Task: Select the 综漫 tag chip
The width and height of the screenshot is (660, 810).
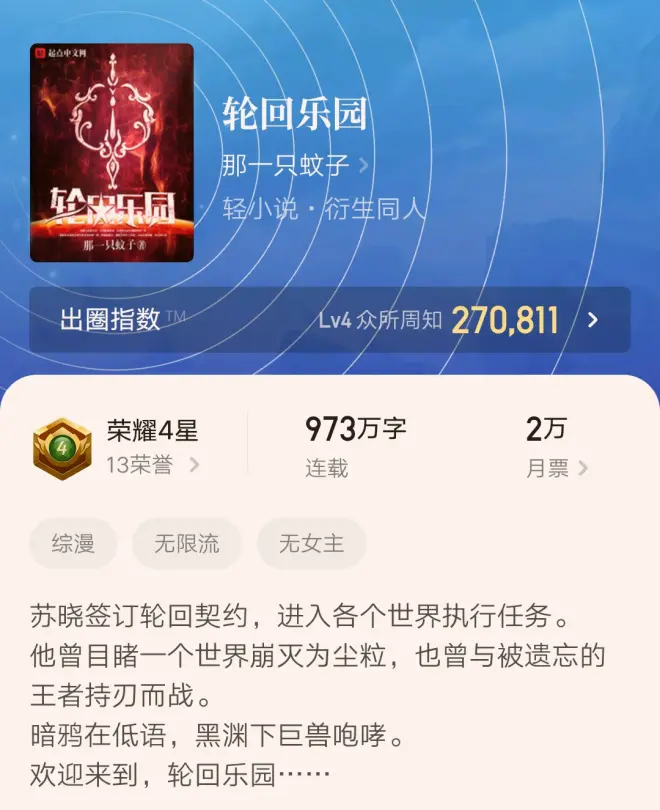Action: point(73,544)
